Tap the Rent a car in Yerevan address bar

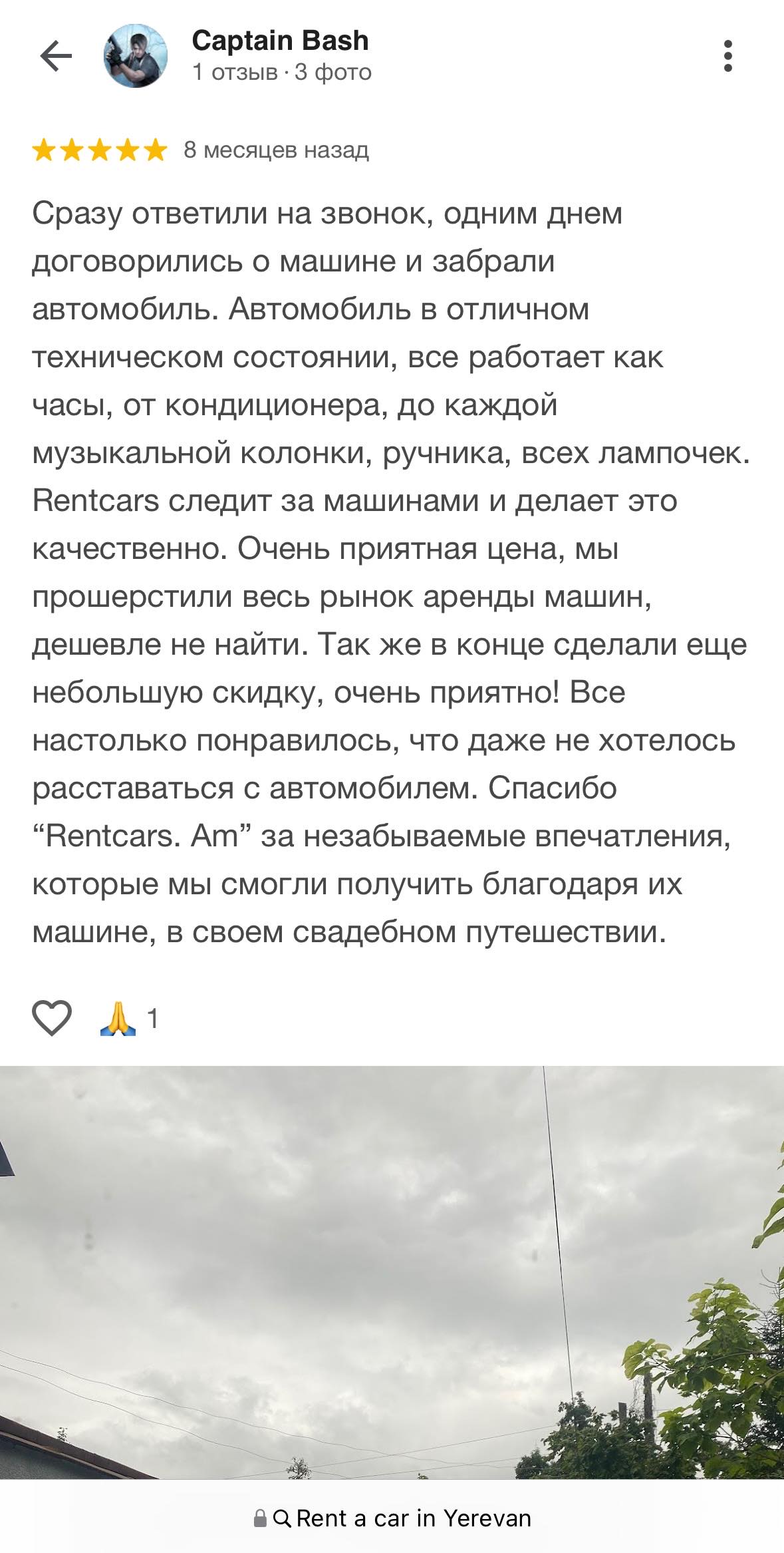click(x=392, y=1518)
